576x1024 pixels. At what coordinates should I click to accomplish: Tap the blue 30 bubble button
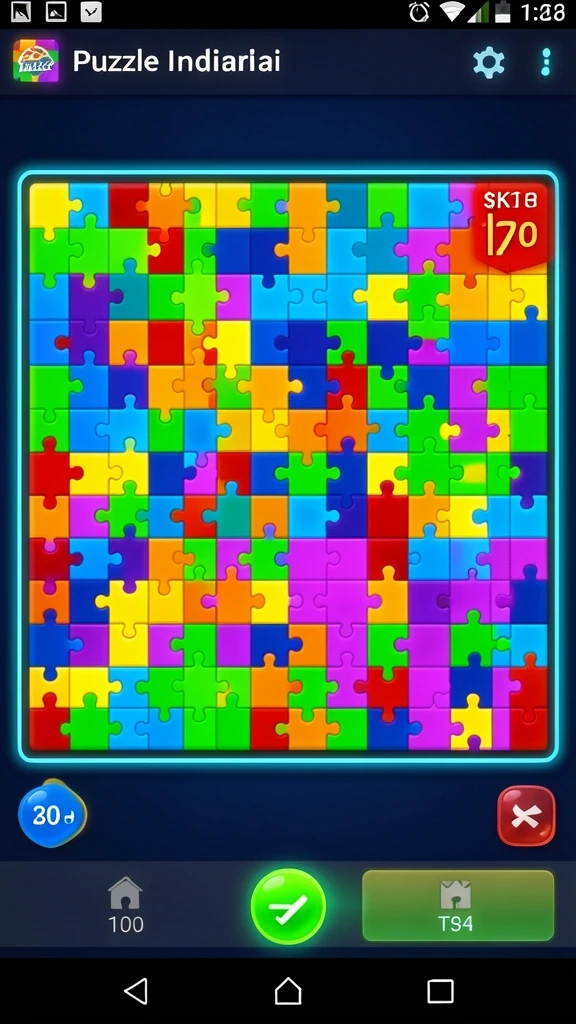click(x=52, y=814)
